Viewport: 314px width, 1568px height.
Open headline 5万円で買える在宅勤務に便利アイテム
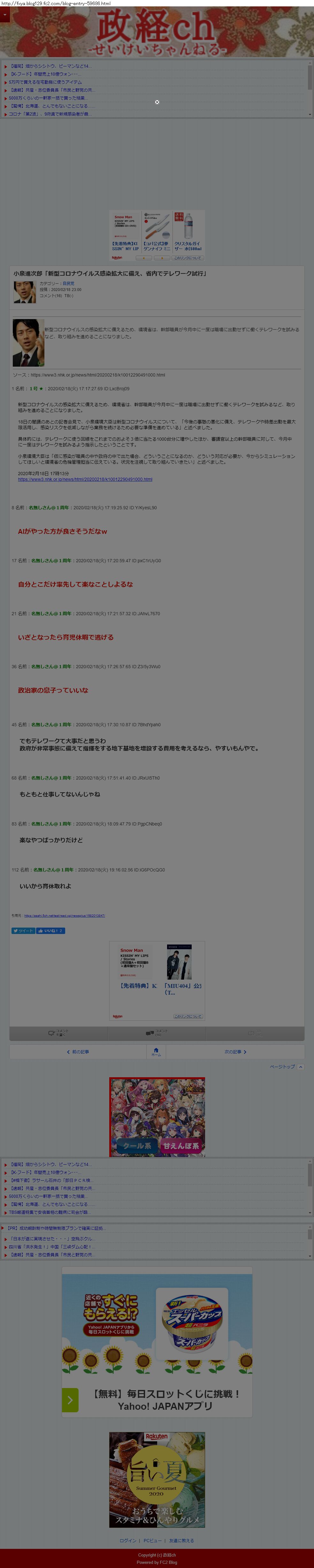point(45,82)
